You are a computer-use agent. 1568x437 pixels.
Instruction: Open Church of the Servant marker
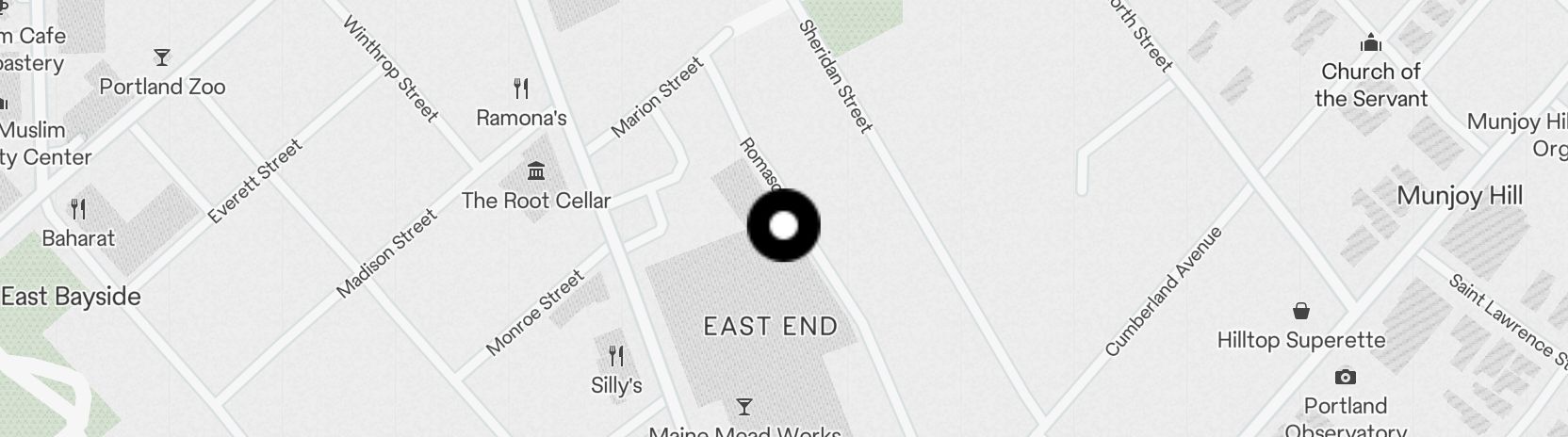click(1371, 43)
